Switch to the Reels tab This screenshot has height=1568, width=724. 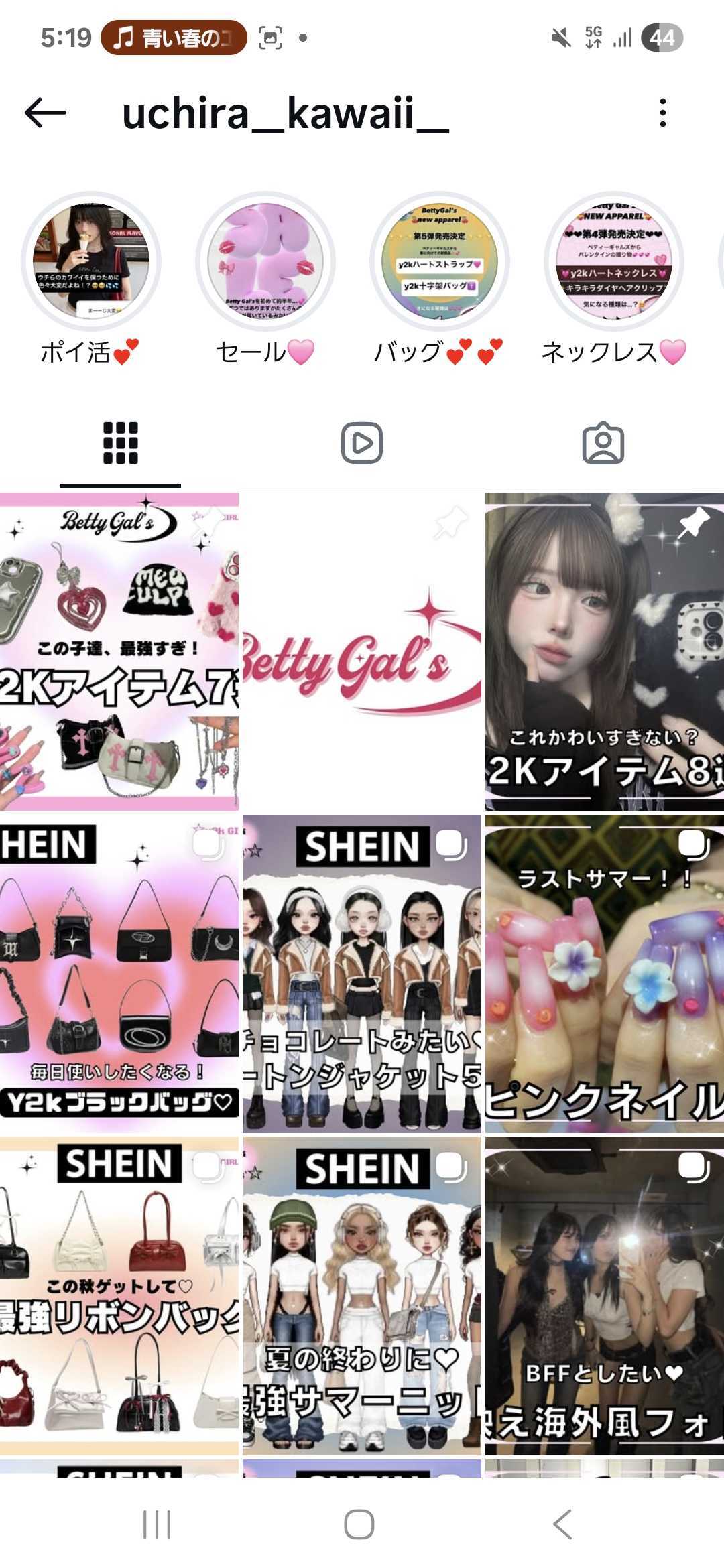click(362, 443)
